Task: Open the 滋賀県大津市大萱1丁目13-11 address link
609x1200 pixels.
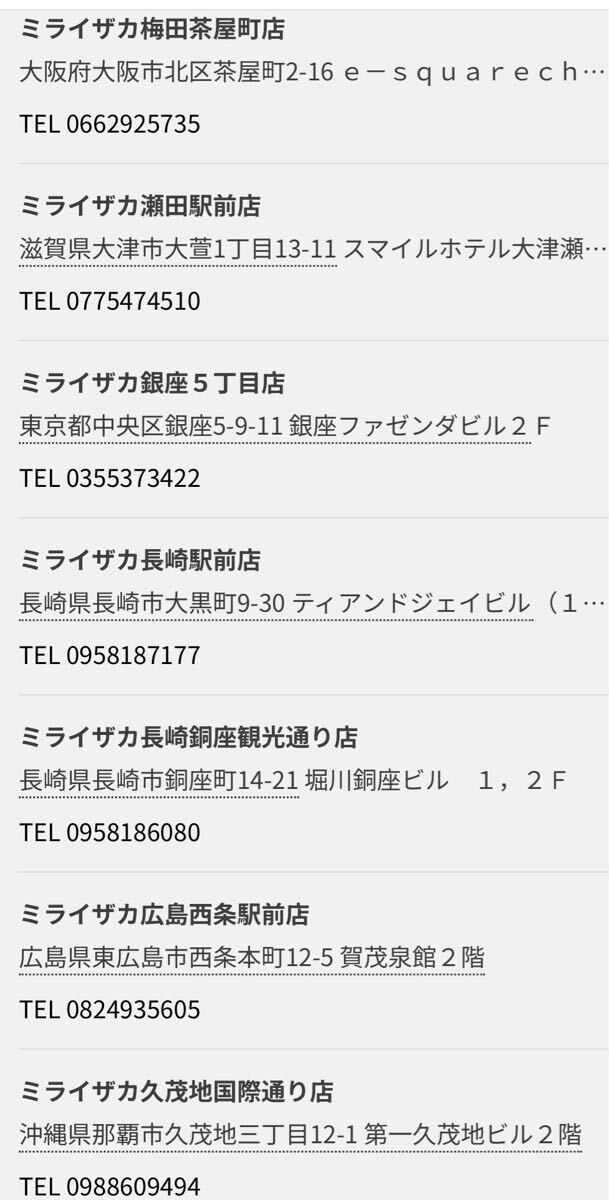Action: pos(178,250)
